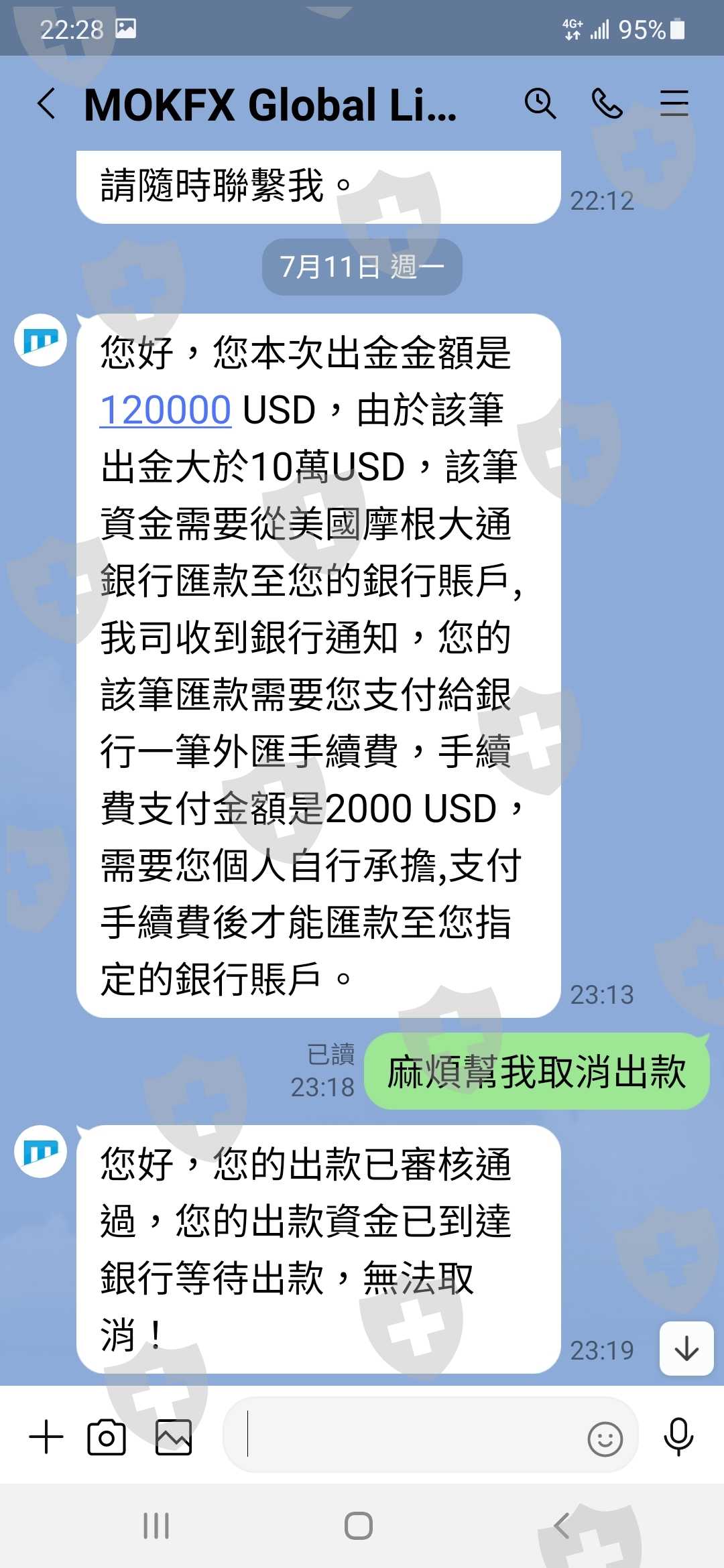The image size is (724, 1568).
Task: Open the recent apps view
Action: 156,1526
